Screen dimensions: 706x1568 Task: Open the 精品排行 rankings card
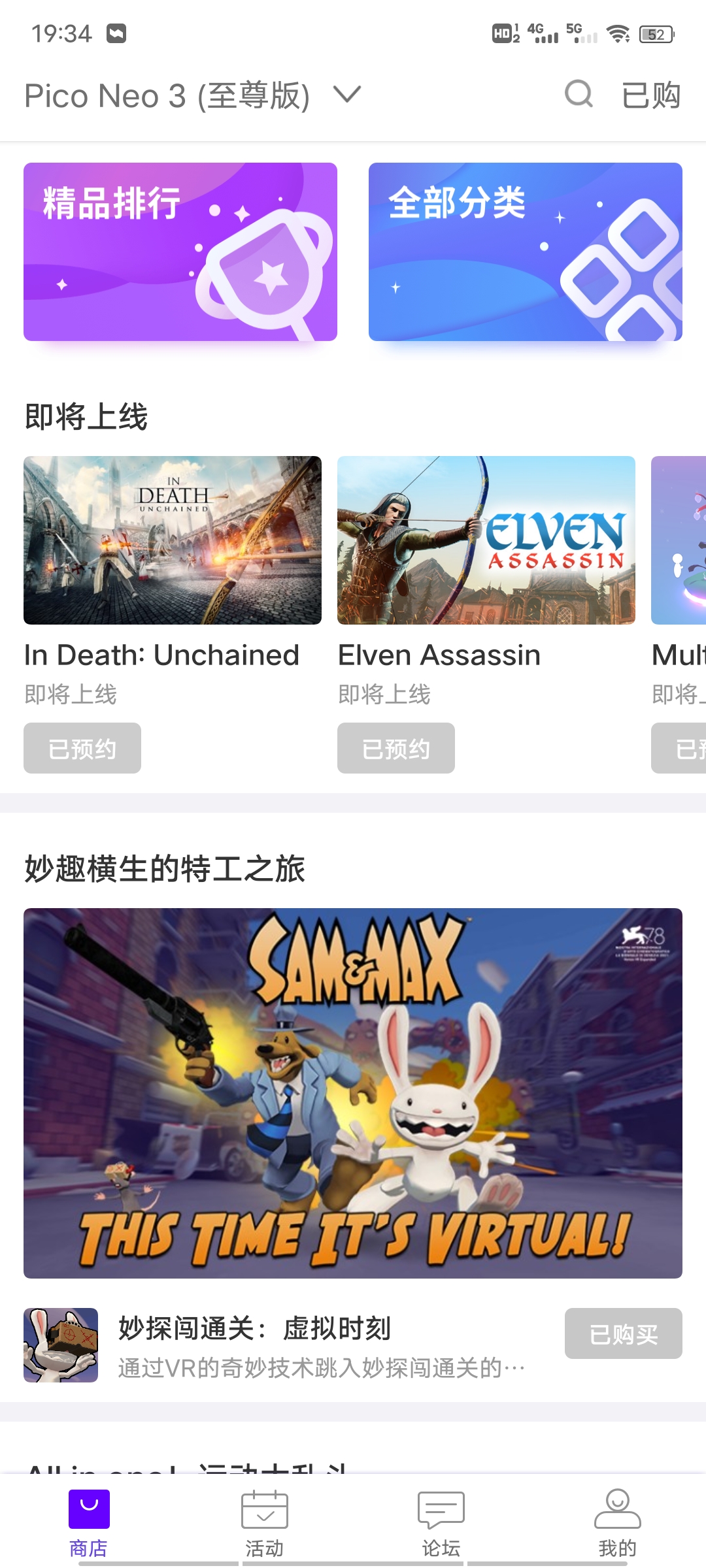[180, 252]
